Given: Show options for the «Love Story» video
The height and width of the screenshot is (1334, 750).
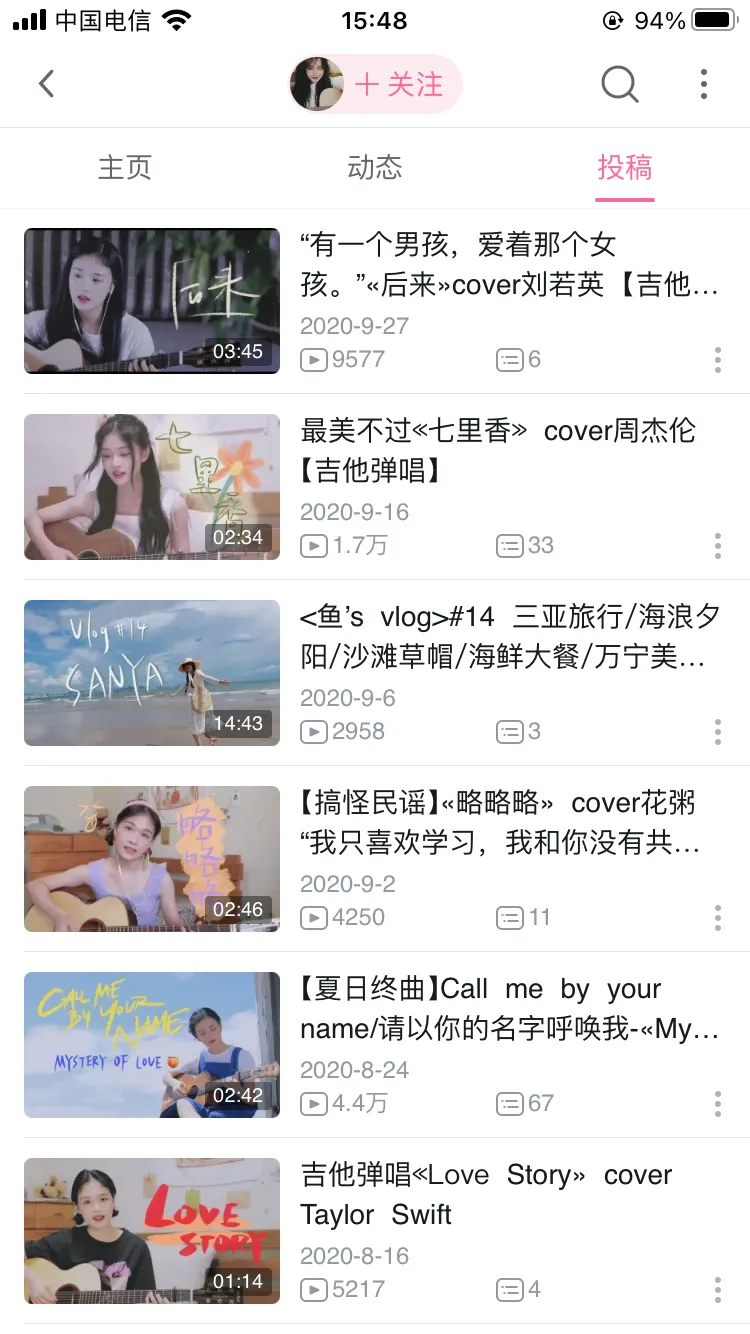Looking at the screenshot, I should [x=718, y=1290].
